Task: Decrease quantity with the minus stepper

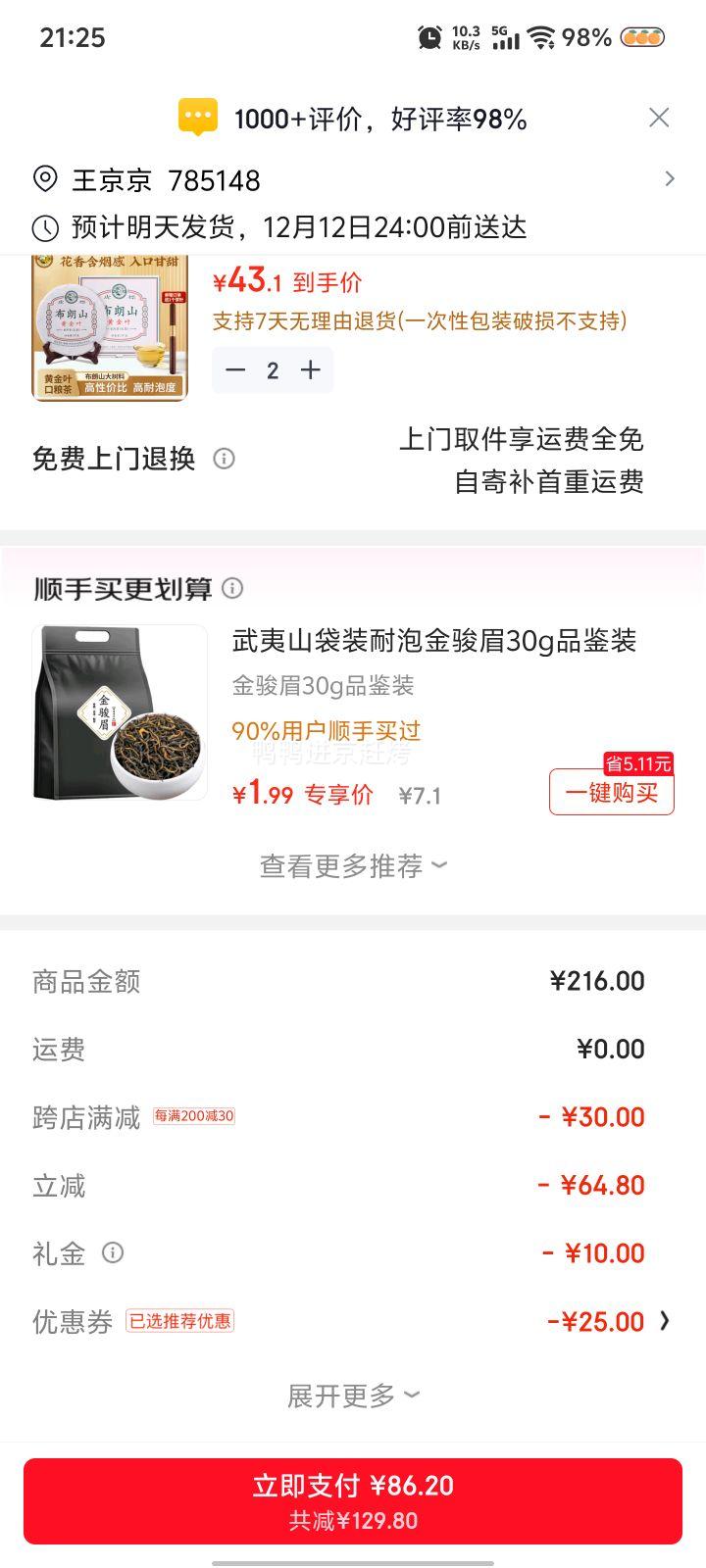Action: click(x=235, y=369)
